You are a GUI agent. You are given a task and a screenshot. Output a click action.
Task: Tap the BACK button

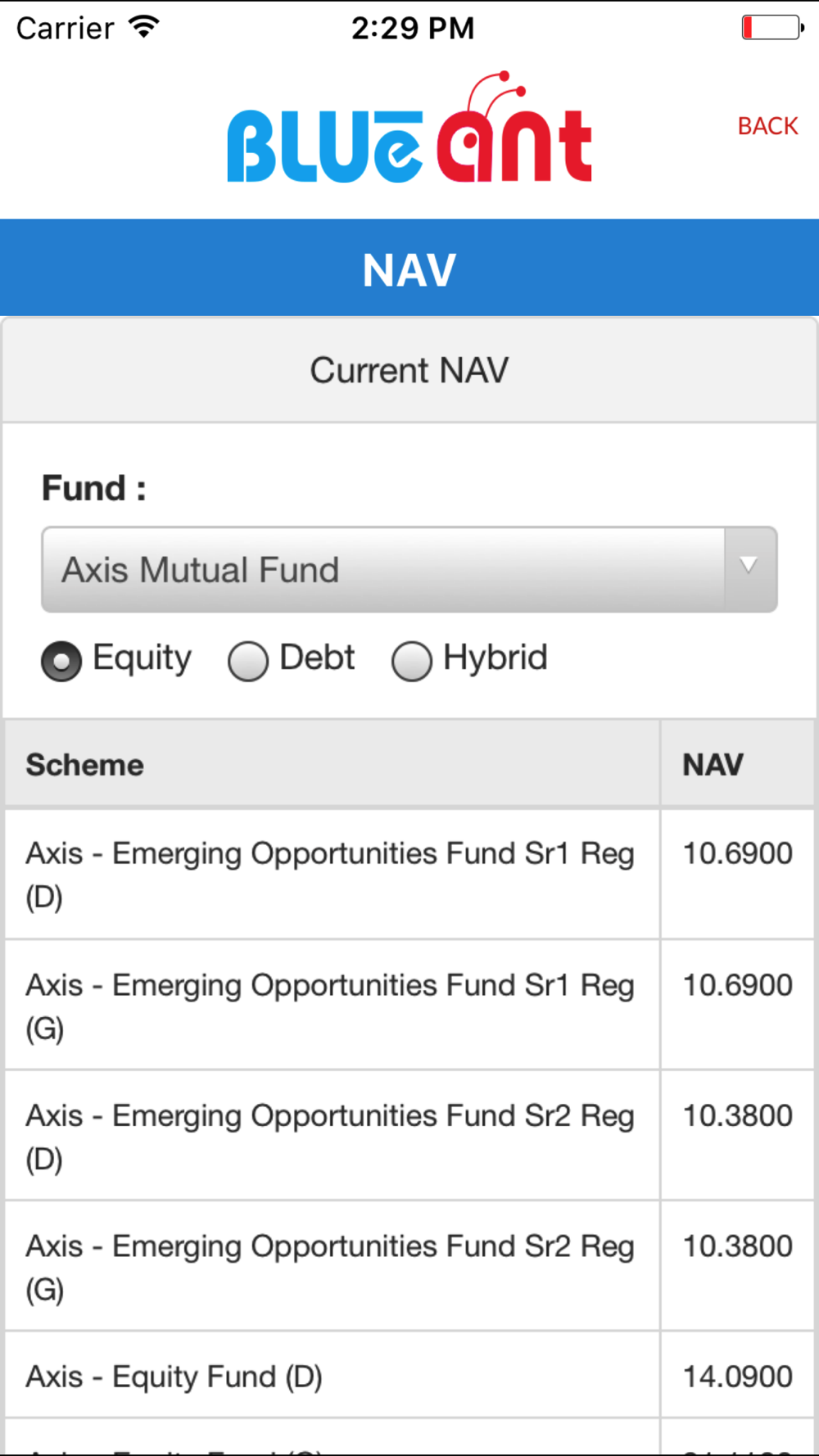click(x=767, y=126)
